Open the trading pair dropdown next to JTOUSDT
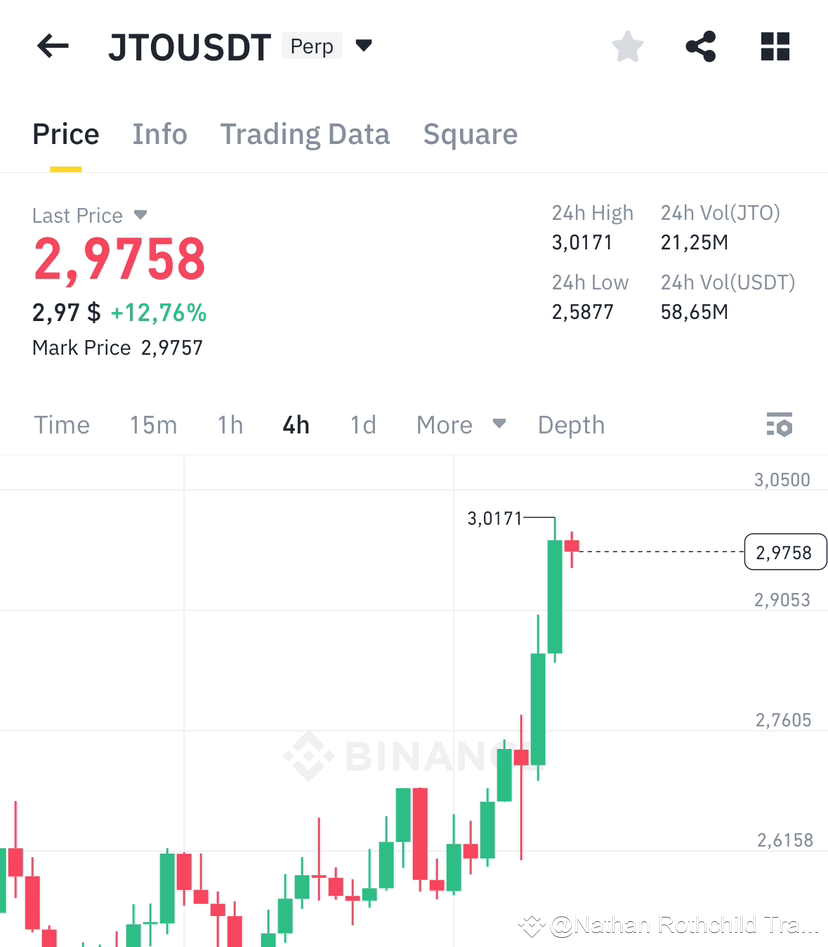 pyautogui.click(x=363, y=45)
